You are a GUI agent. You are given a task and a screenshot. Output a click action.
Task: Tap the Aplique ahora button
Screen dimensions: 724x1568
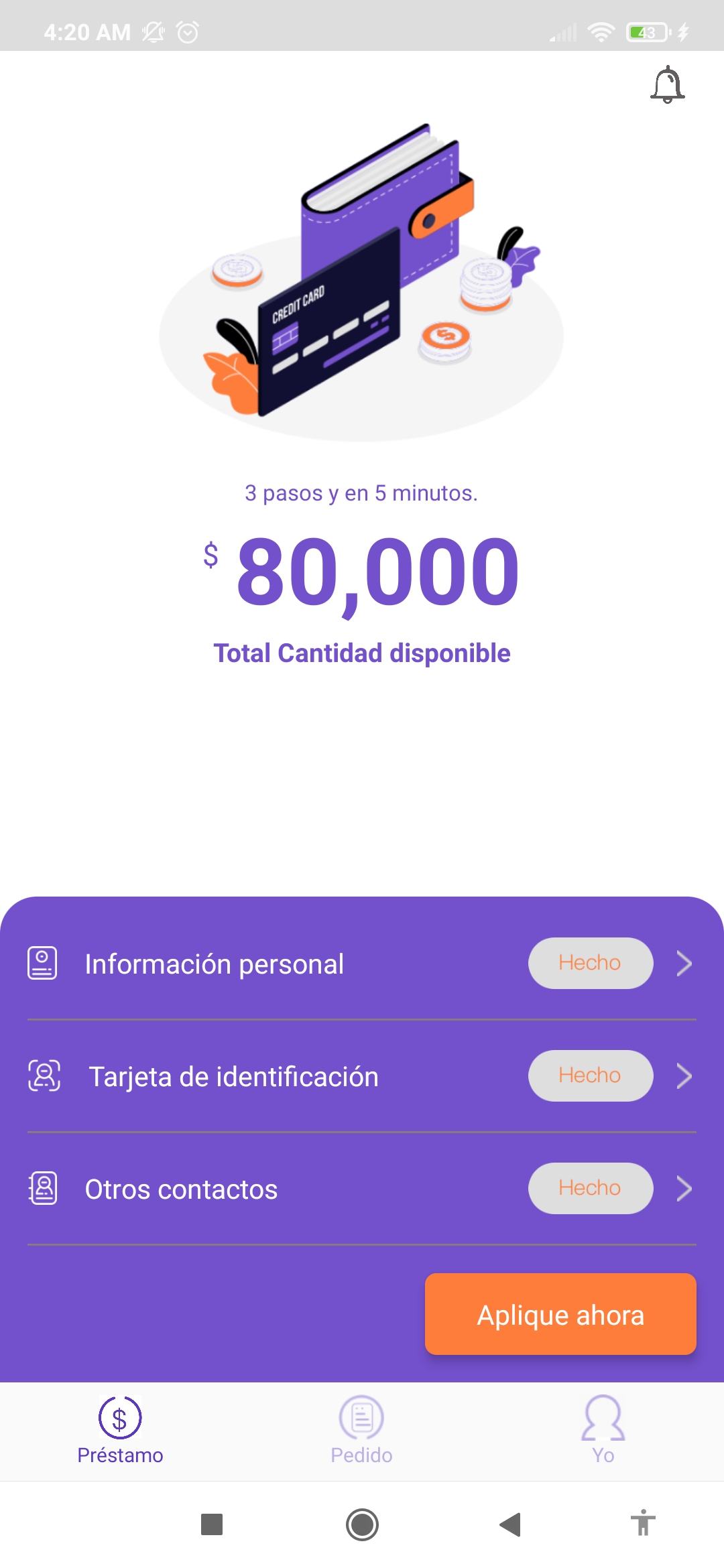click(560, 1315)
